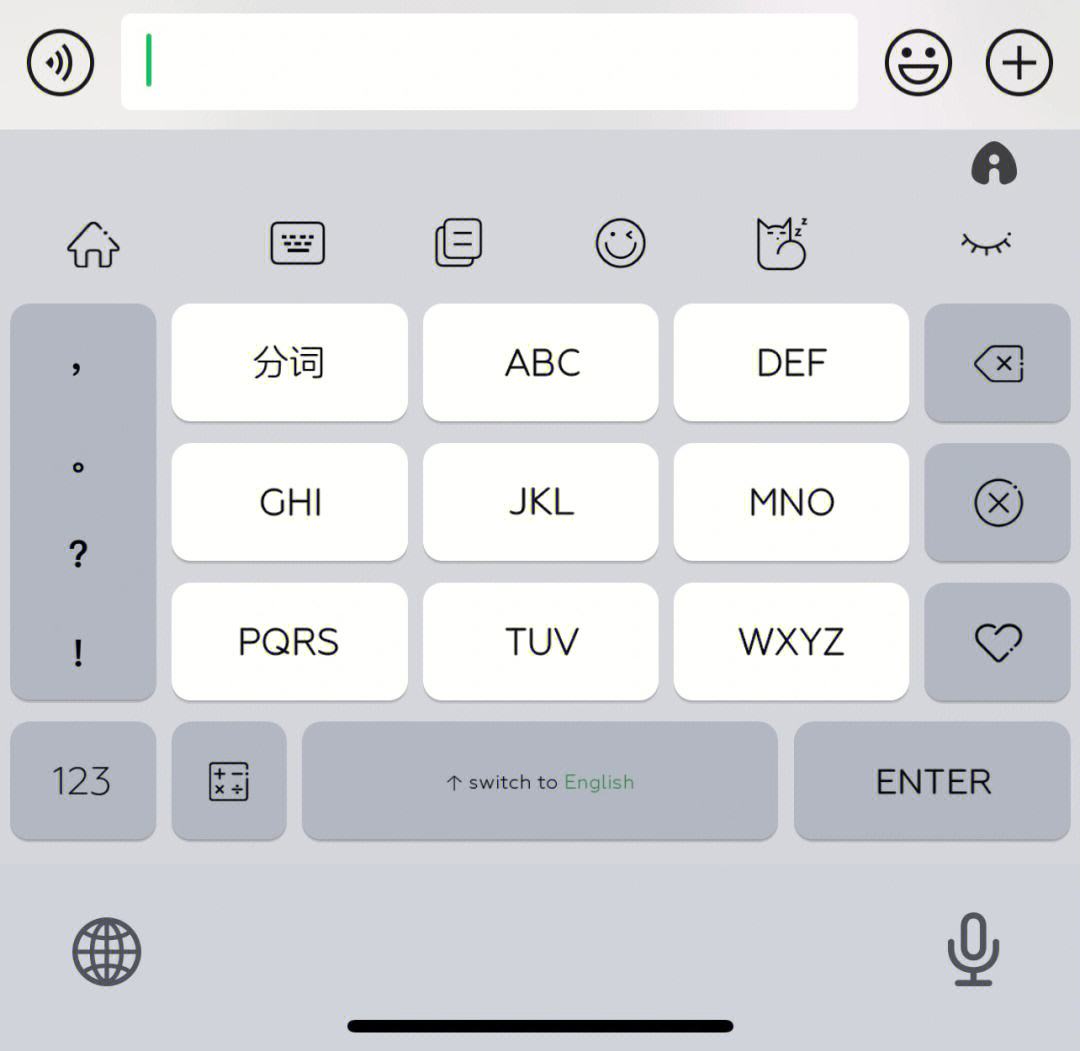Open the sleeping cat skin icon
Image resolution: width=1080 pixels, height=1051 pixels.
[x=782, y=243]
